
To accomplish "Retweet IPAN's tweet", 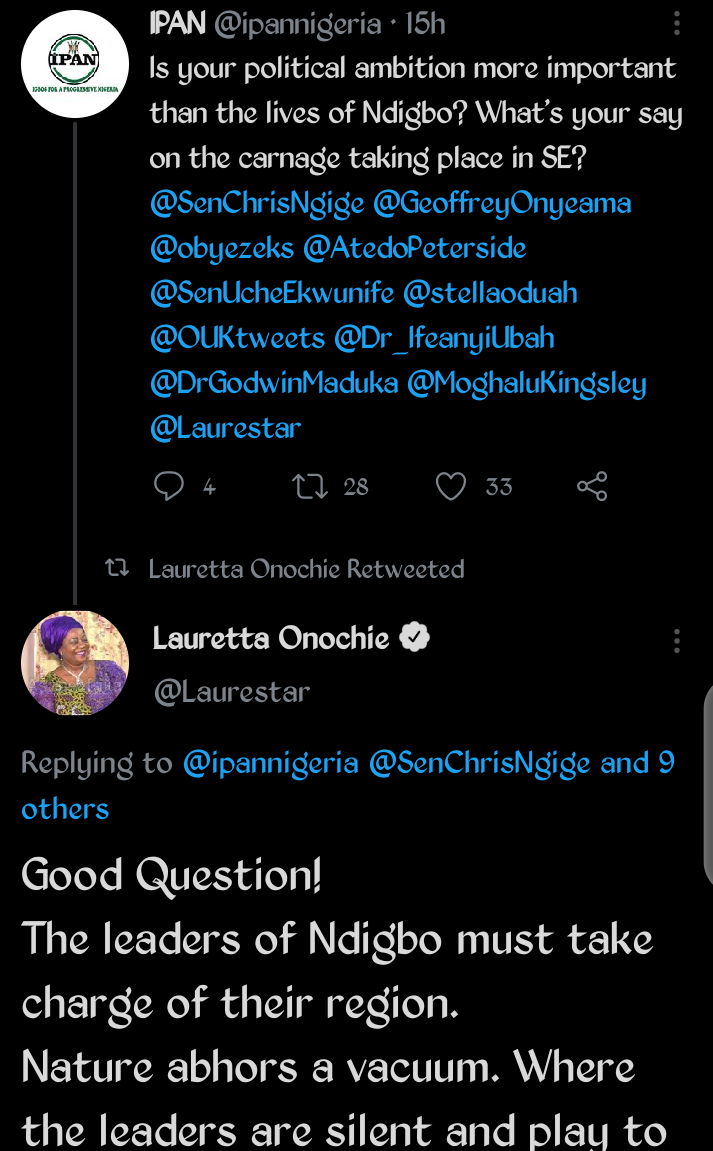I will pyautogui.click(x=310, y=486).
